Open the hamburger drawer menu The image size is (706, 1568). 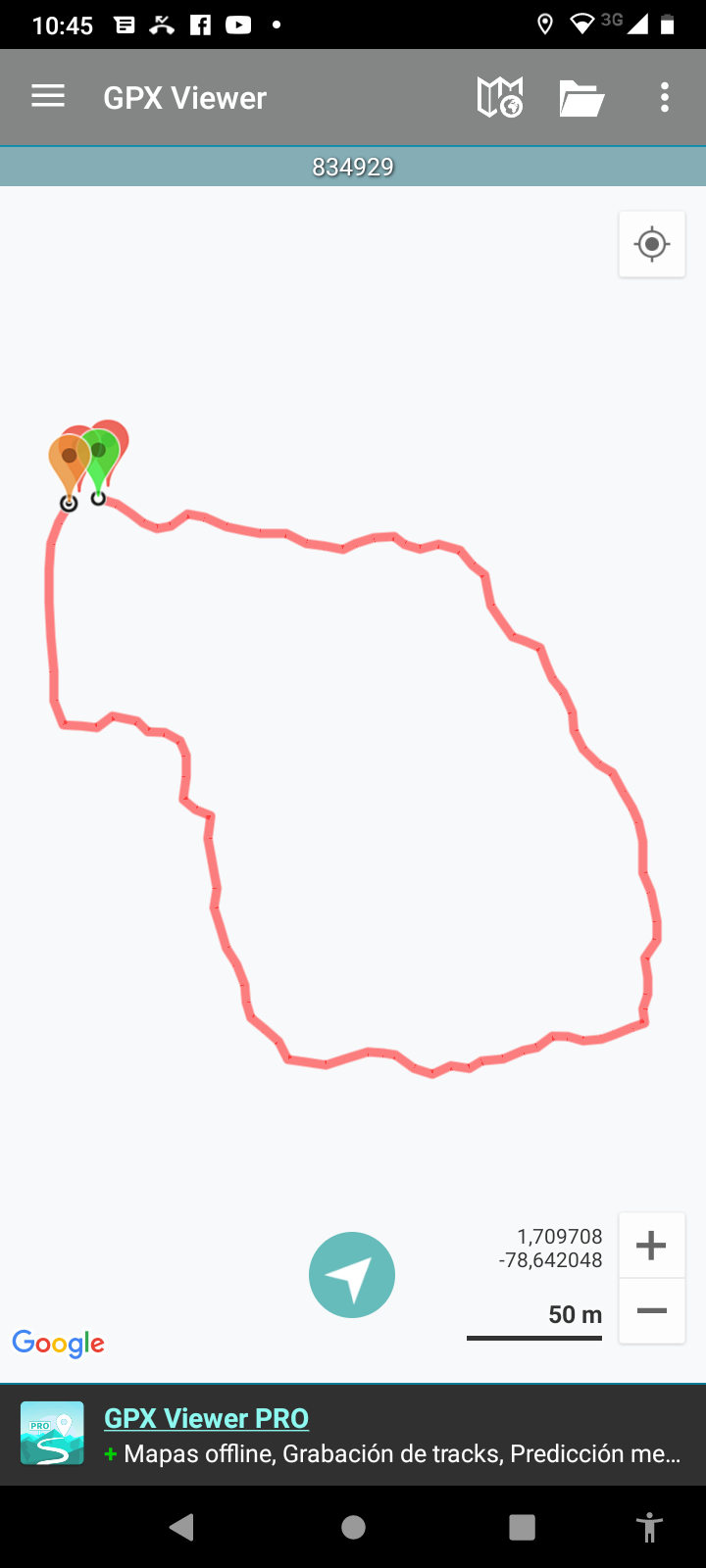coord(48,96)
